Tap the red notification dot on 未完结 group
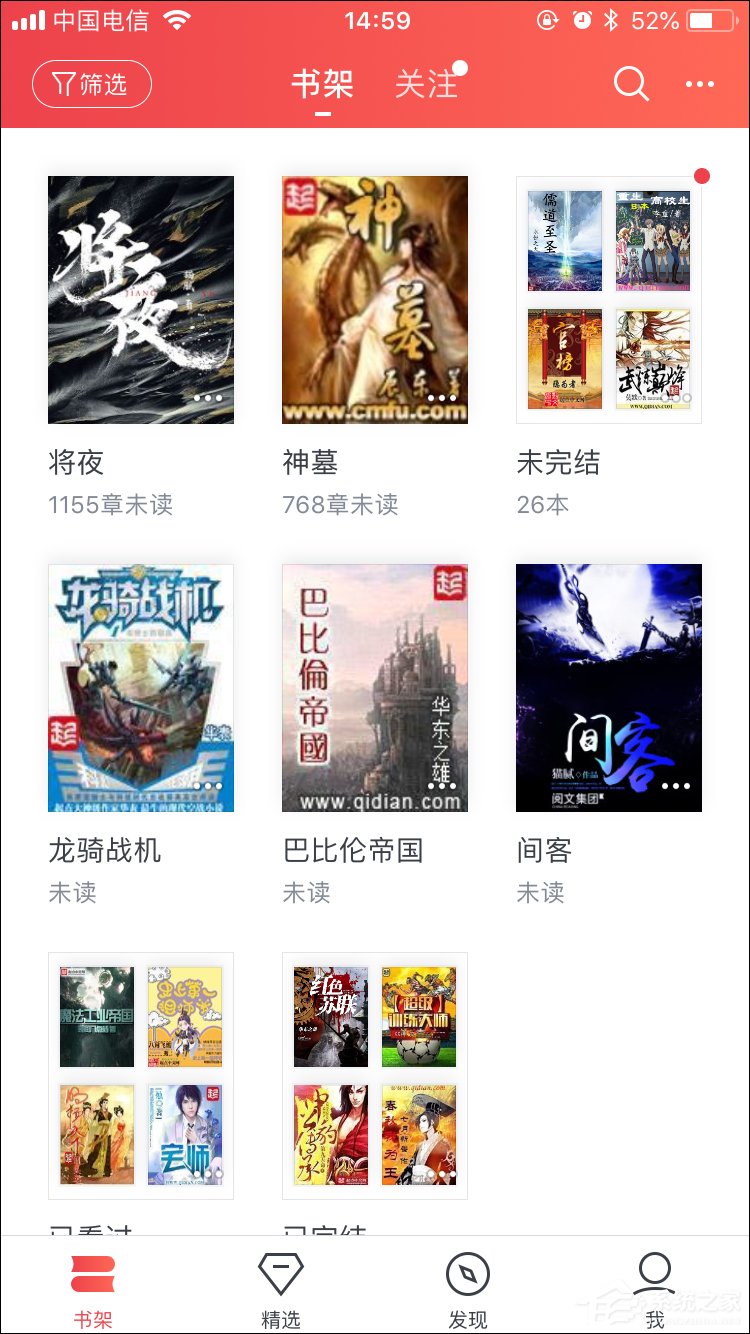Image resolution: width=750 pixels, height=1334 pixels. 700,176
